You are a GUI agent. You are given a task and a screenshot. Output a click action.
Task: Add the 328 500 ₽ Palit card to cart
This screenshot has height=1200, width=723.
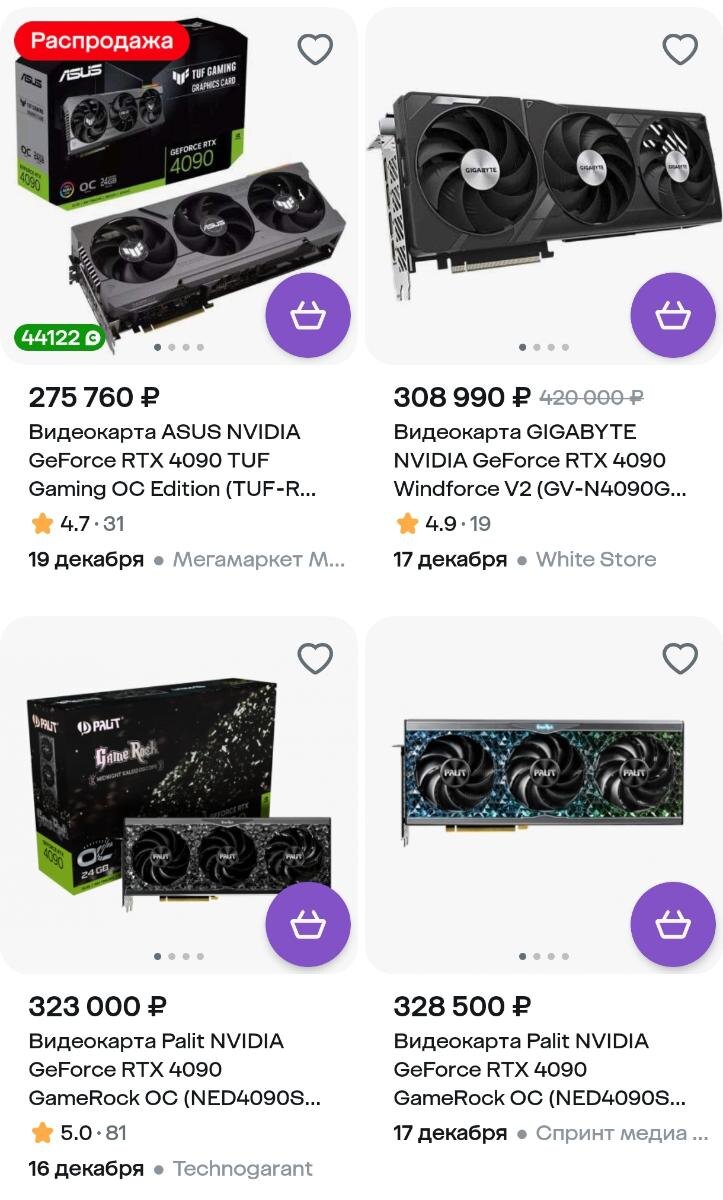pos(672,925)
